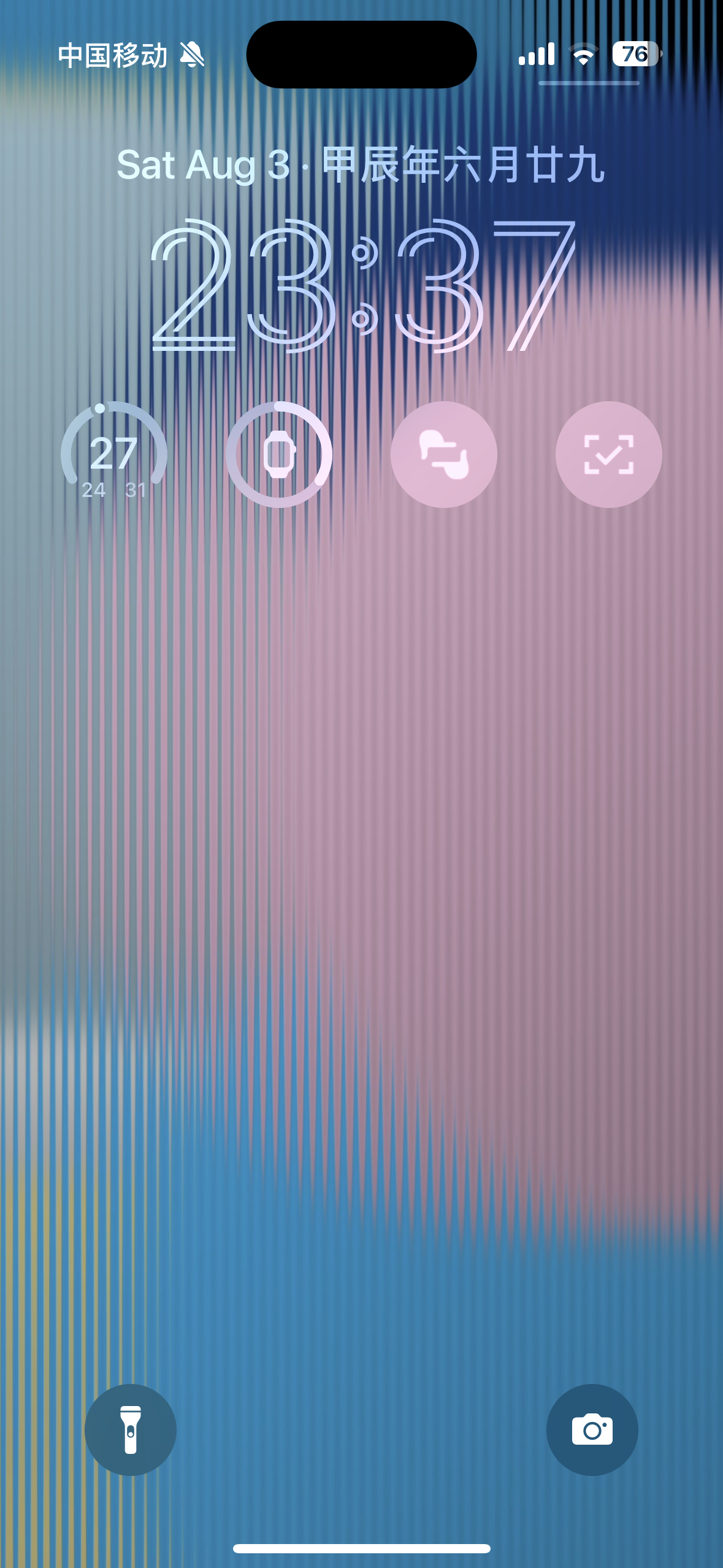The image size is (723, 1568).
Task: Open the weather temperature widget
Action: 114,455
